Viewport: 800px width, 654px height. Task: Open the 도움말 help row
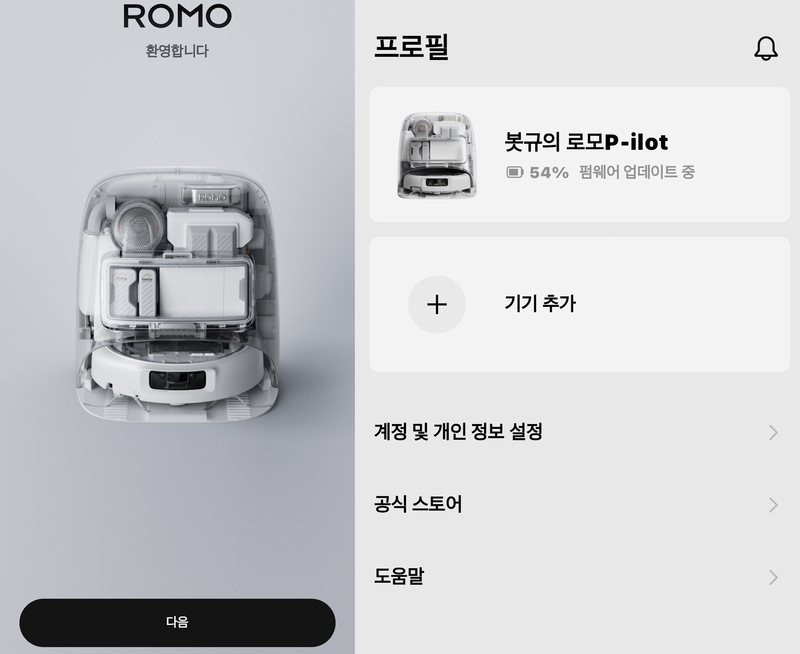tap(575, 576)
